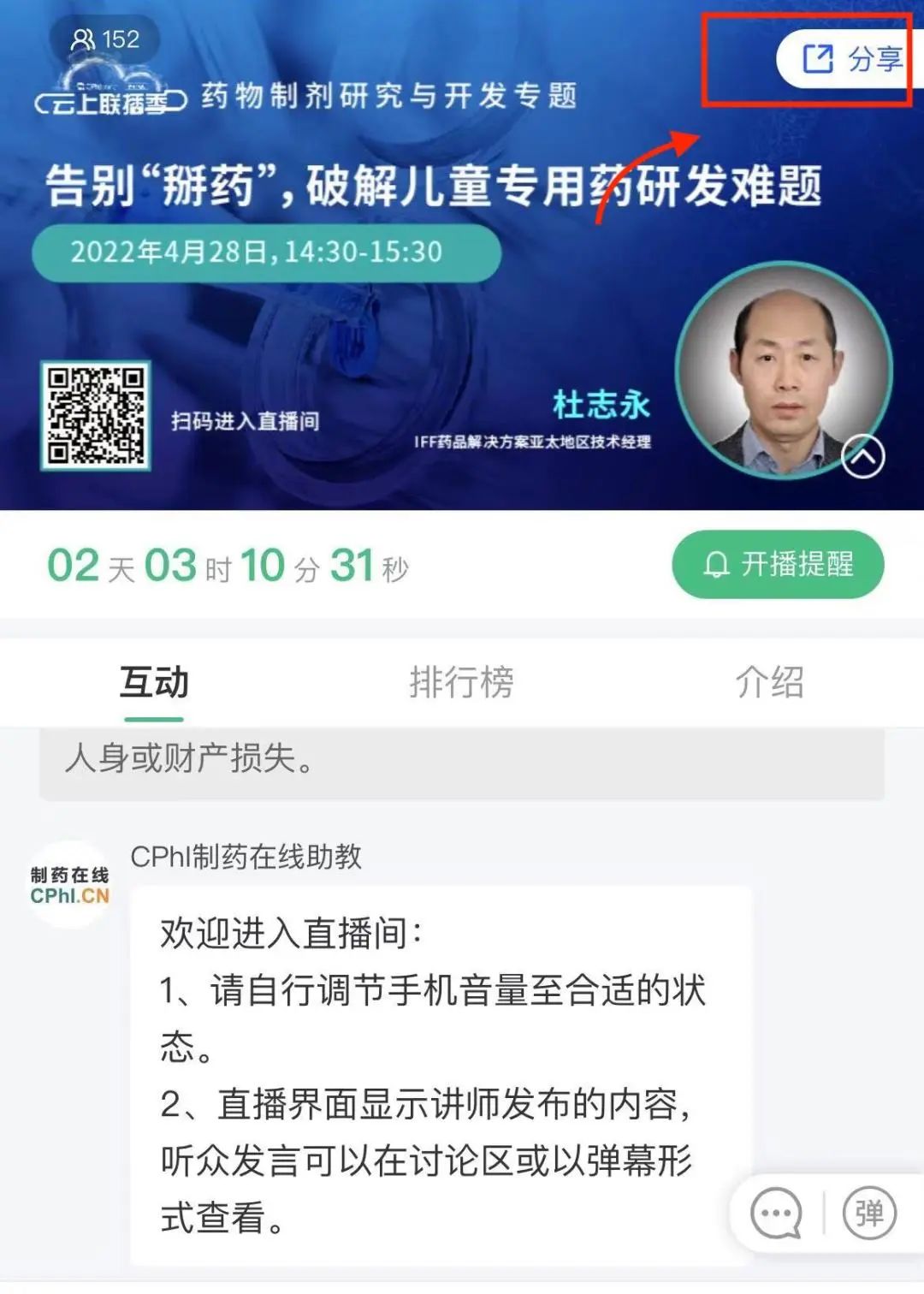The image size is (924, 1294).
Task: Set the 开播提醒 broadcast reminder
Action: 777,564
